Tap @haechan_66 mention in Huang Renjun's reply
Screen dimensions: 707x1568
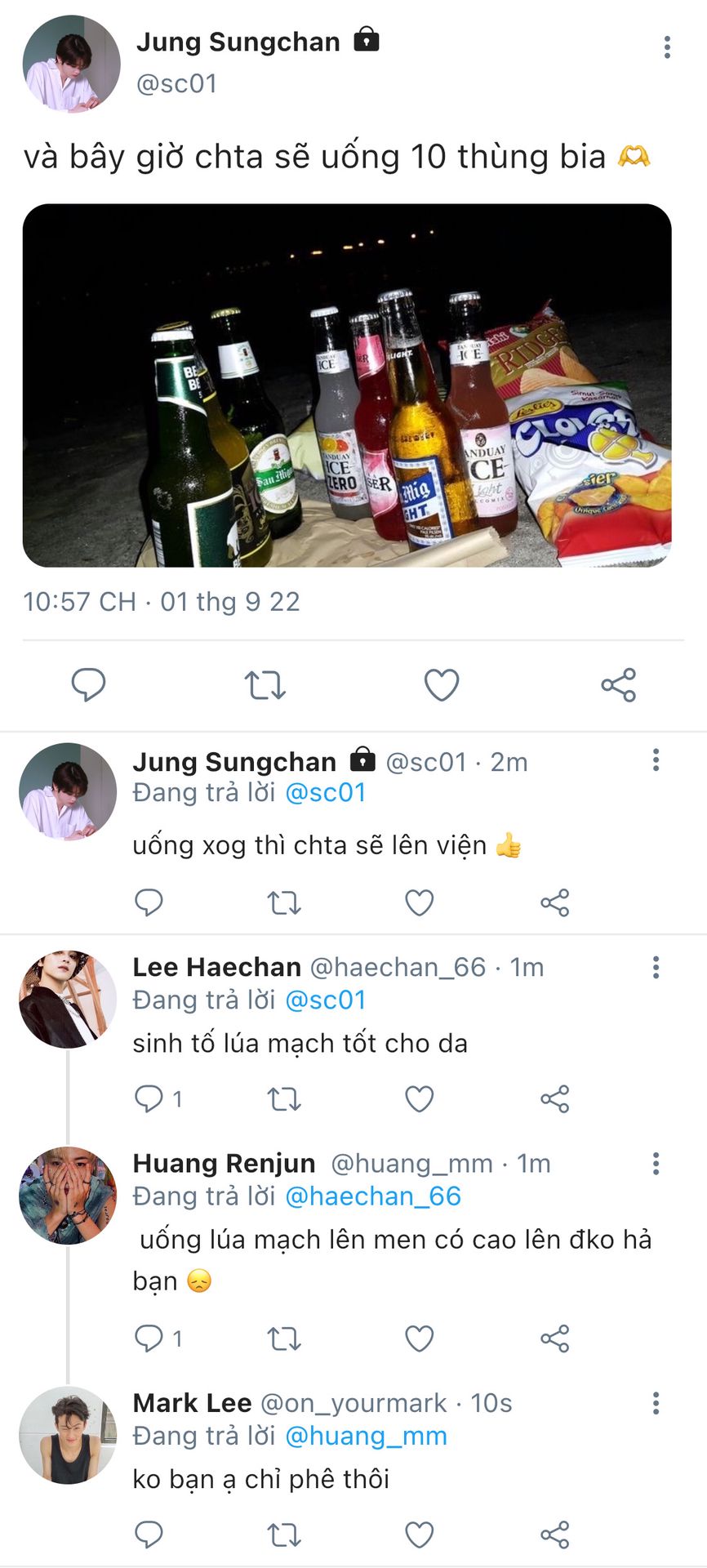(x=372, y=1196)
